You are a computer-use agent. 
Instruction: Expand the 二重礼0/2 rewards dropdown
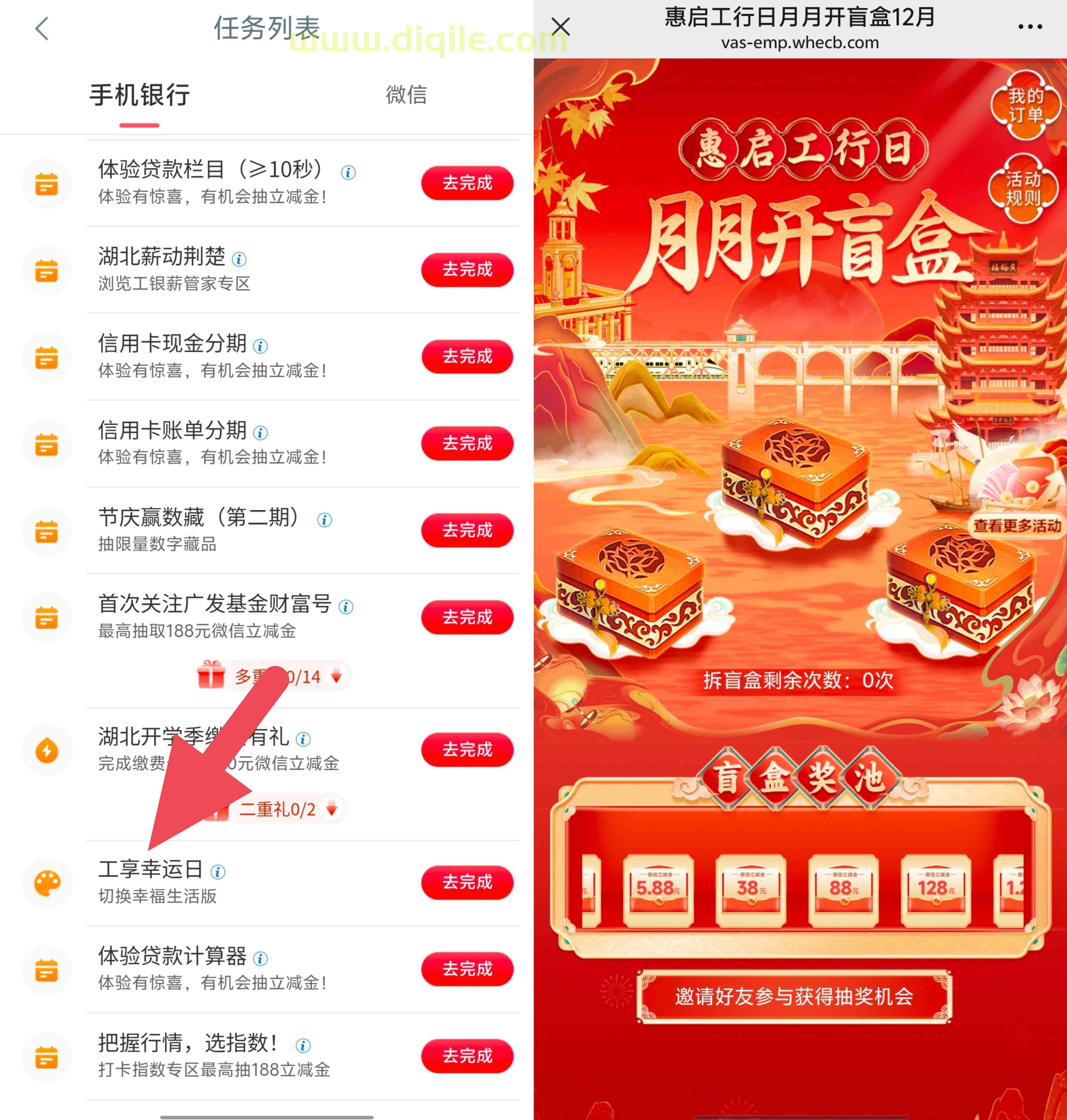tap(332, 808)
